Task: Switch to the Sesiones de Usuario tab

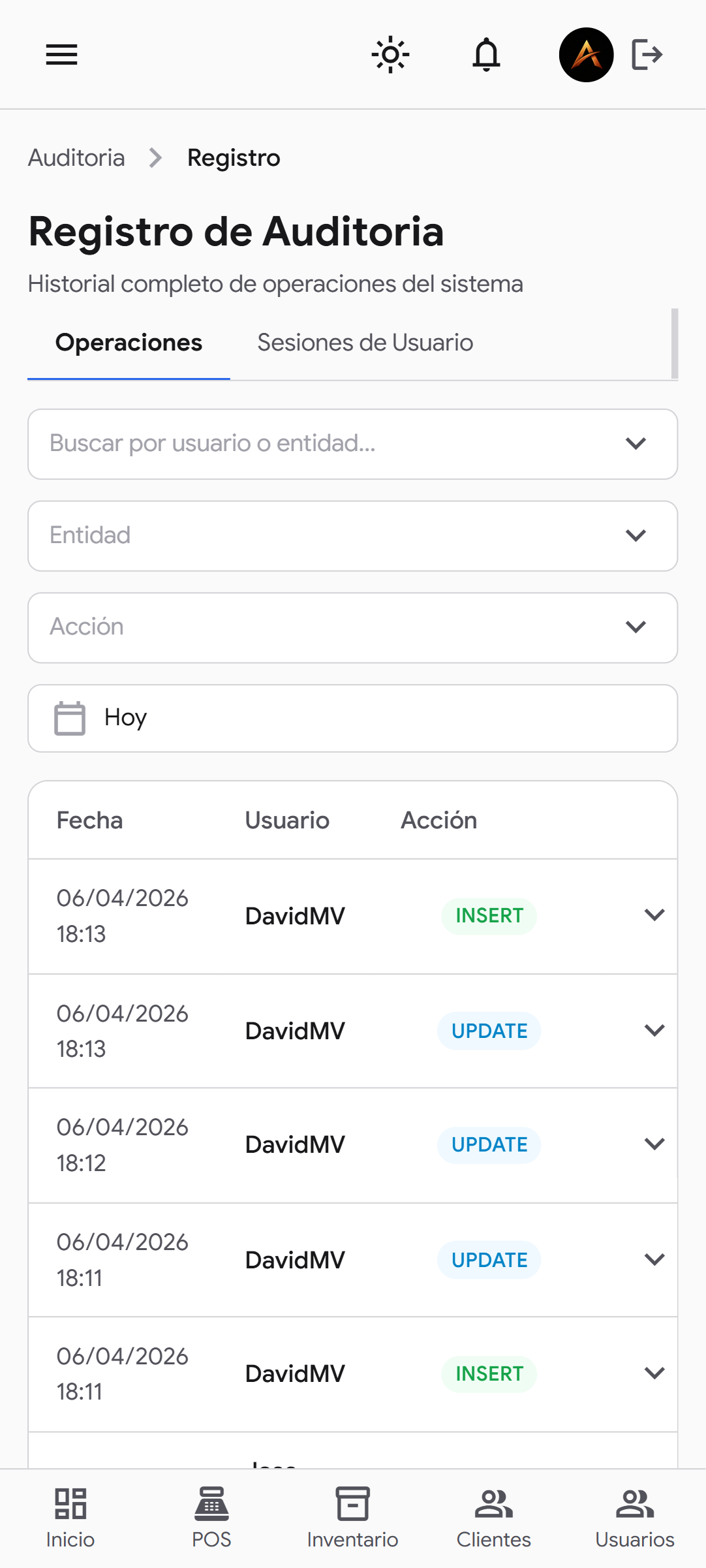Action: pyautogui.click(x=365, y=342)
